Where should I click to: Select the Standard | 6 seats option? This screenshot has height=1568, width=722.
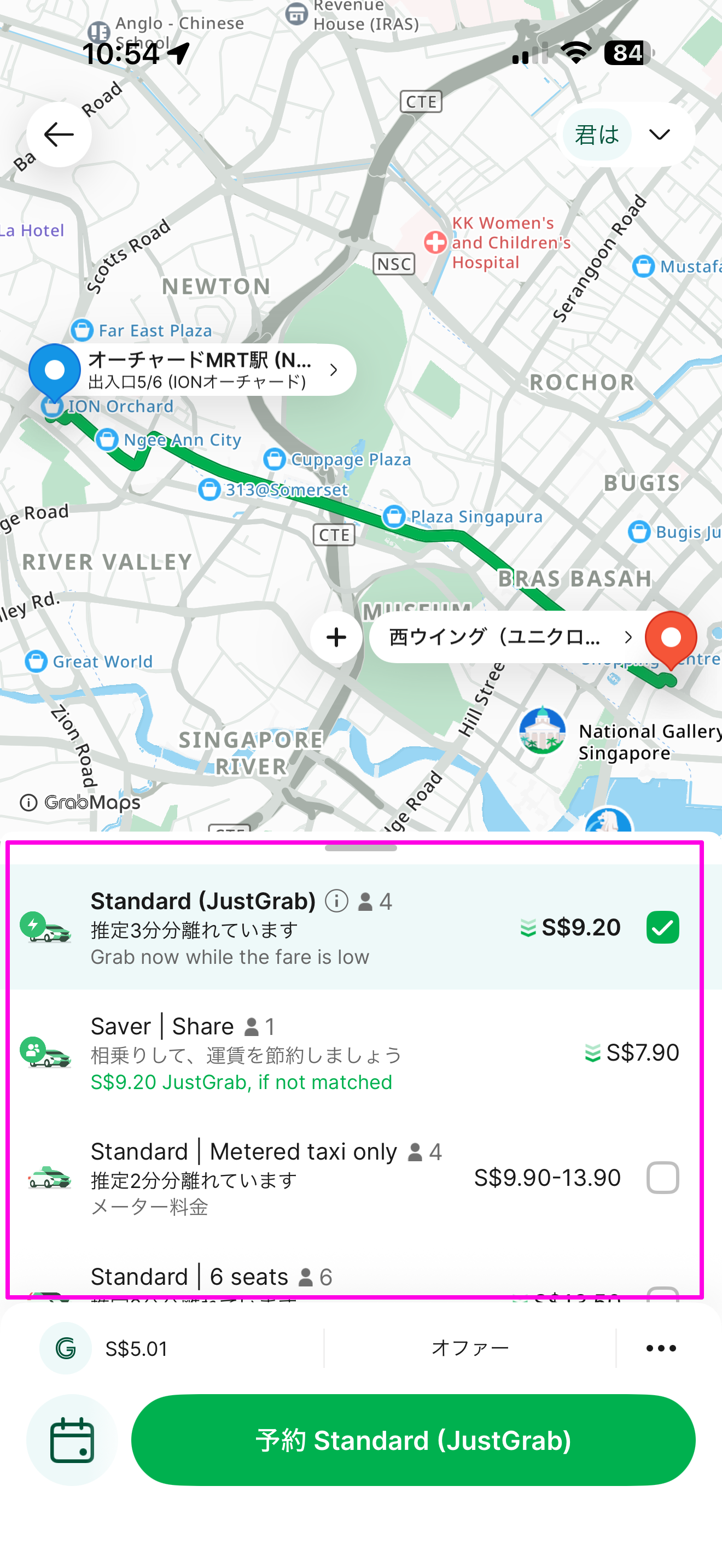[353, 1277]
